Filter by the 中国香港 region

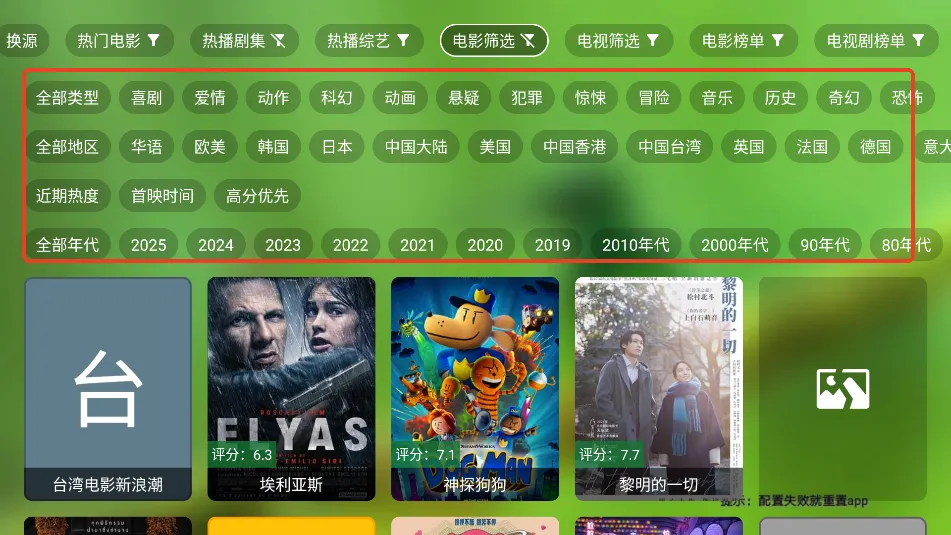[x=575, y=147]
